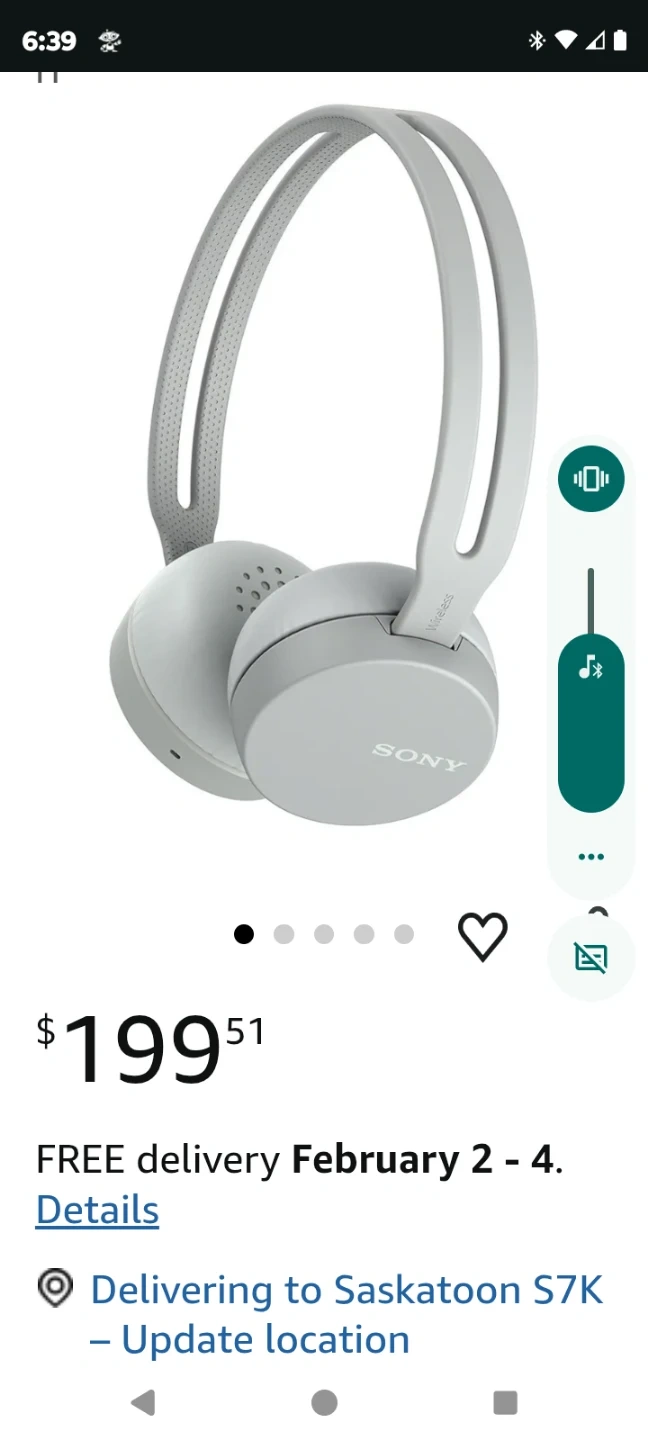The width and height of the screenshot is (648, 1440).
Task: Add headphones to wish list with the heart icon
Action: (x=482, y=937)
